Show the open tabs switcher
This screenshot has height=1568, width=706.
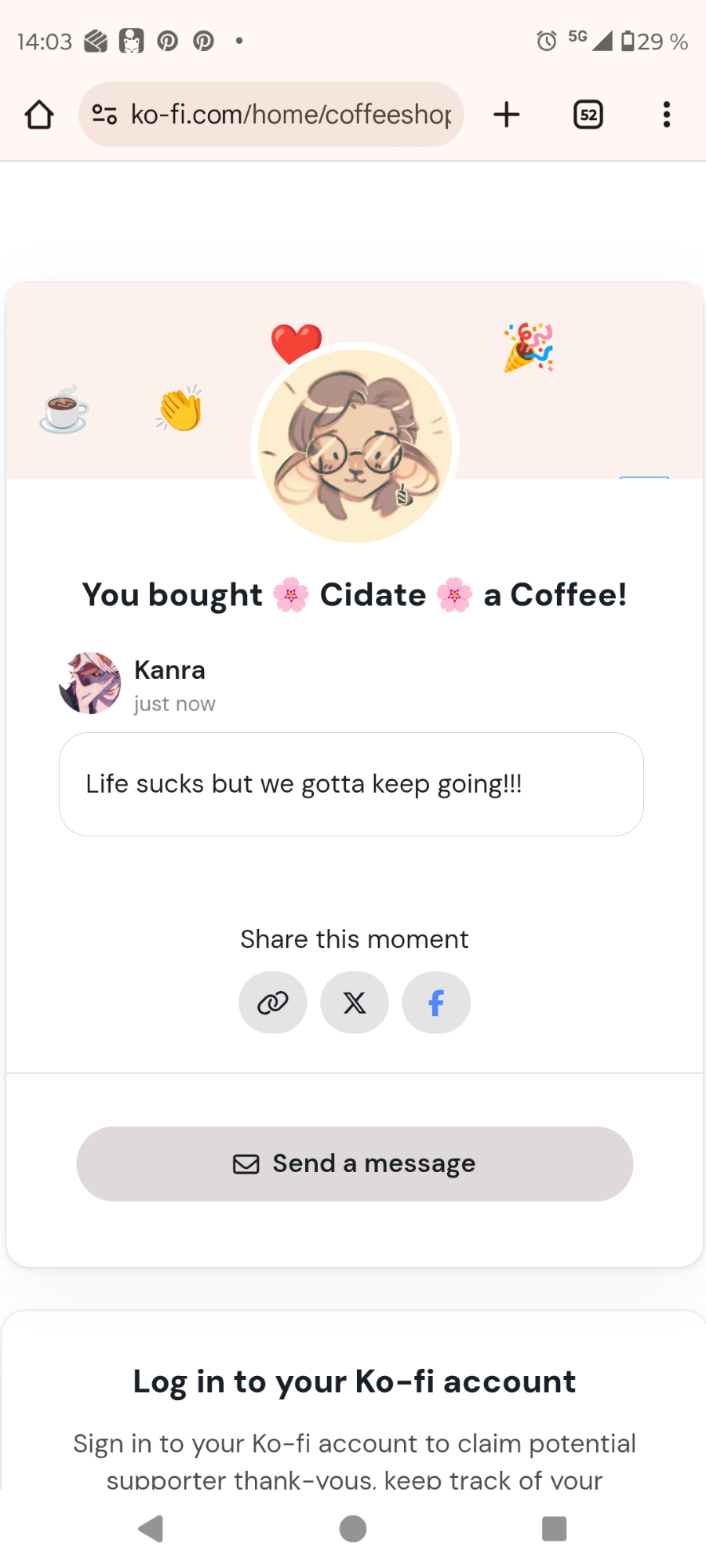pos(588,114)
